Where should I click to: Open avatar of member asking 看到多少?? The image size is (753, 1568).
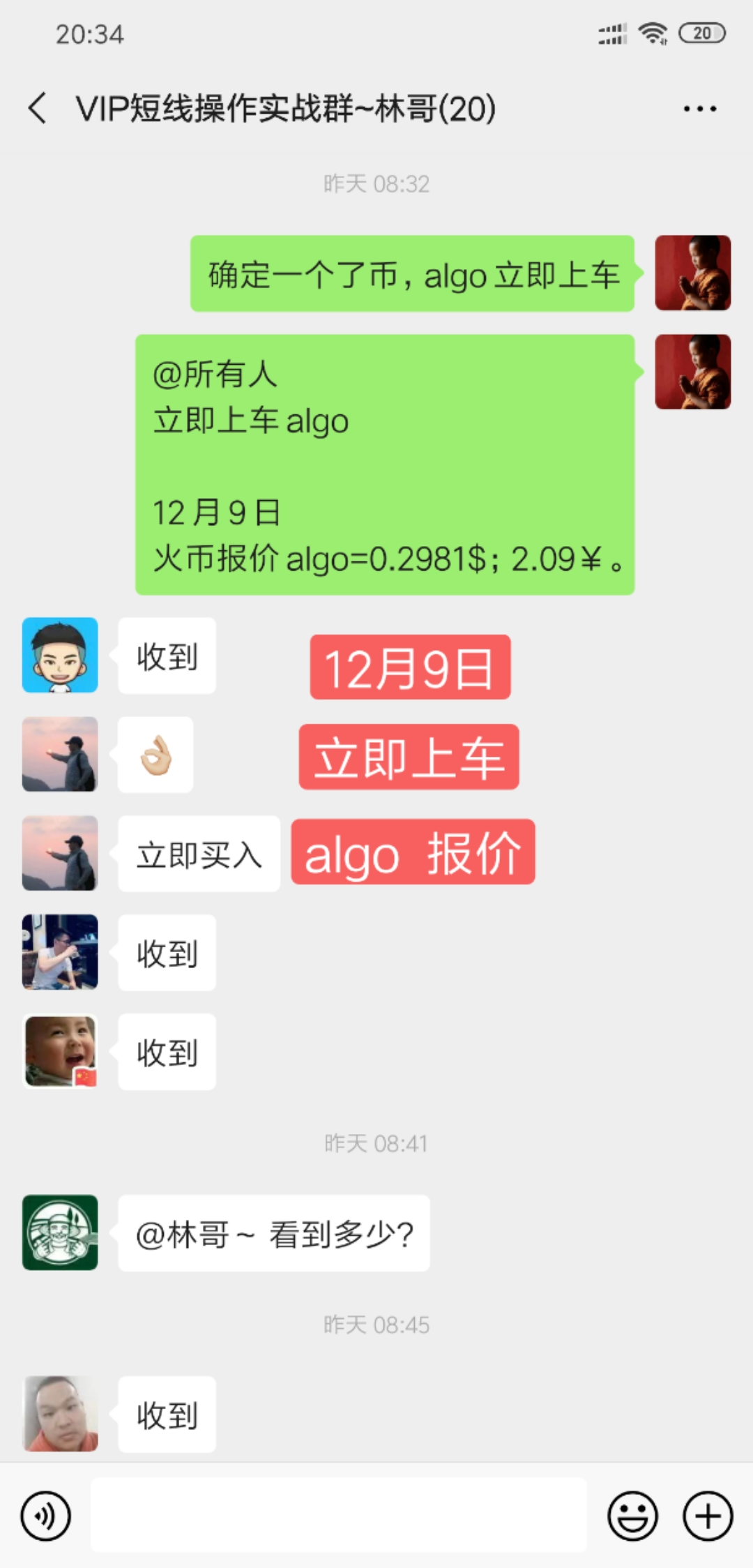tap(60, 1232)
